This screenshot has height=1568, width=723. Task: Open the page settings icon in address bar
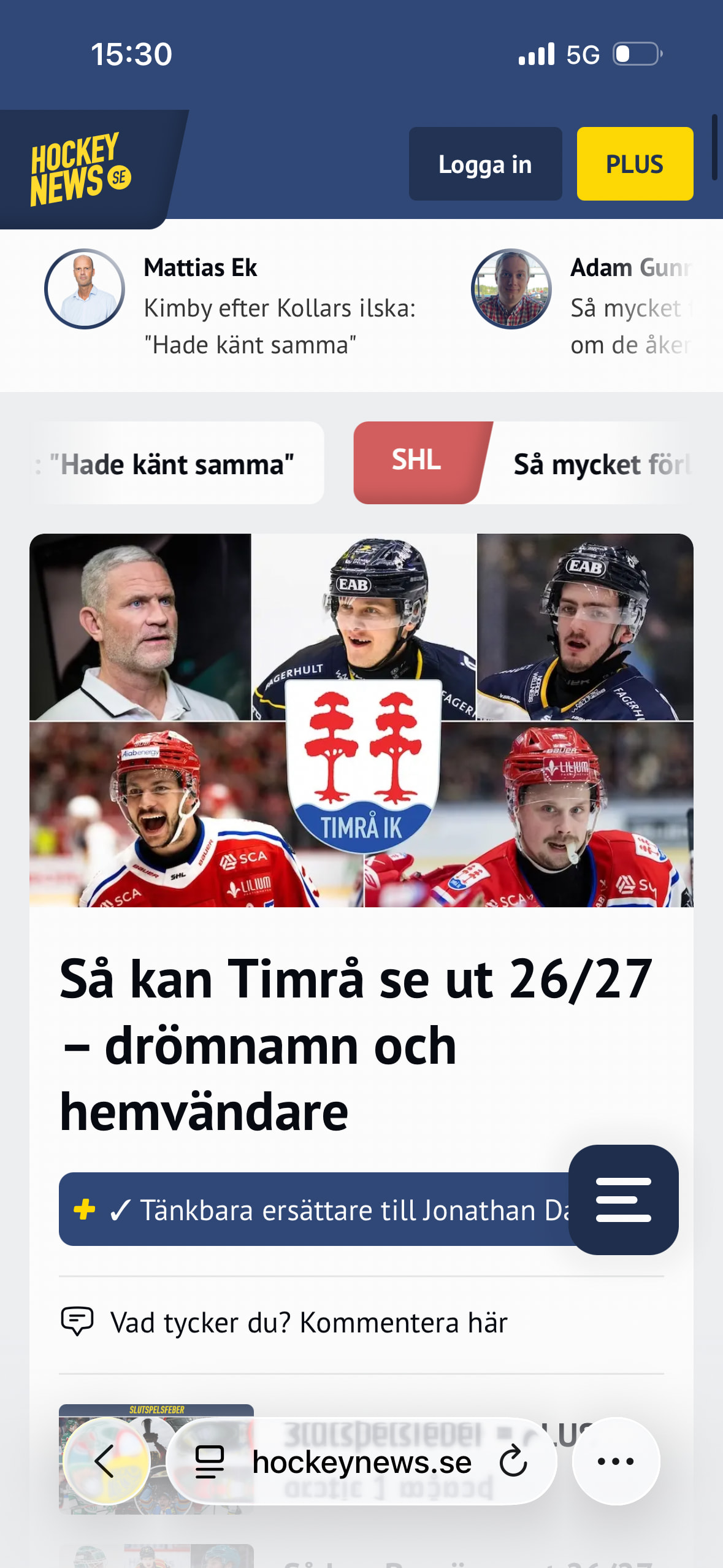point(209,1462)
